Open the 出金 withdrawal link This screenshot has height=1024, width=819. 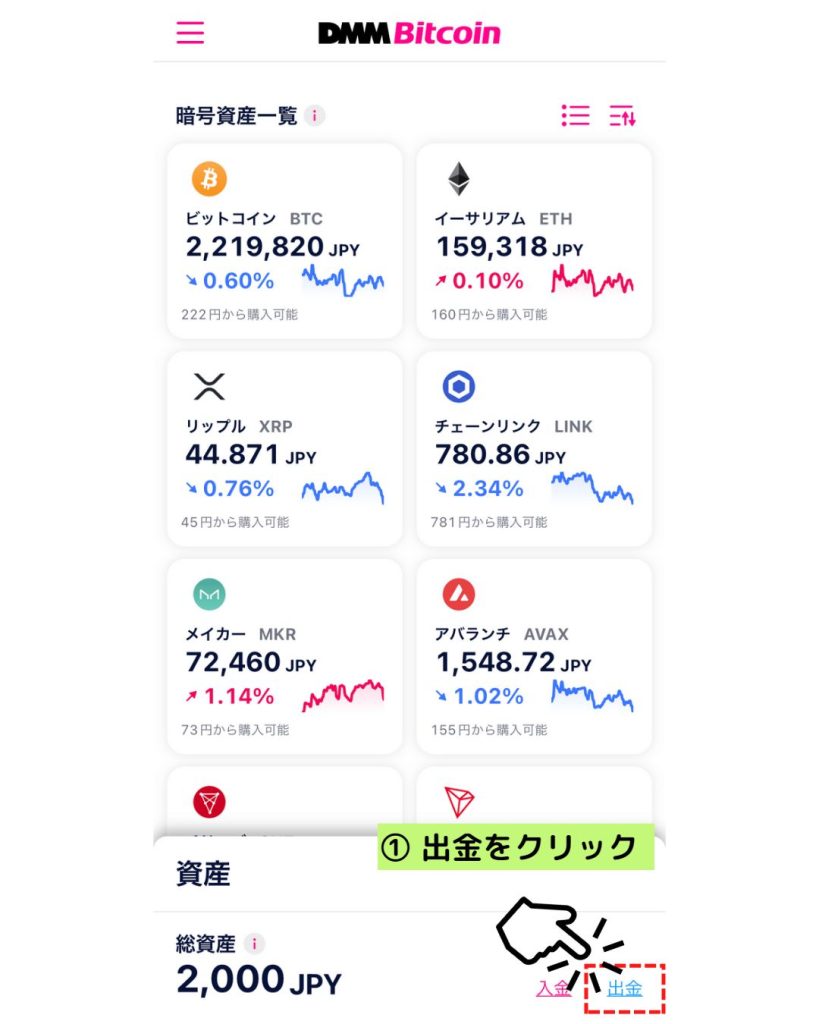[624, 986]
